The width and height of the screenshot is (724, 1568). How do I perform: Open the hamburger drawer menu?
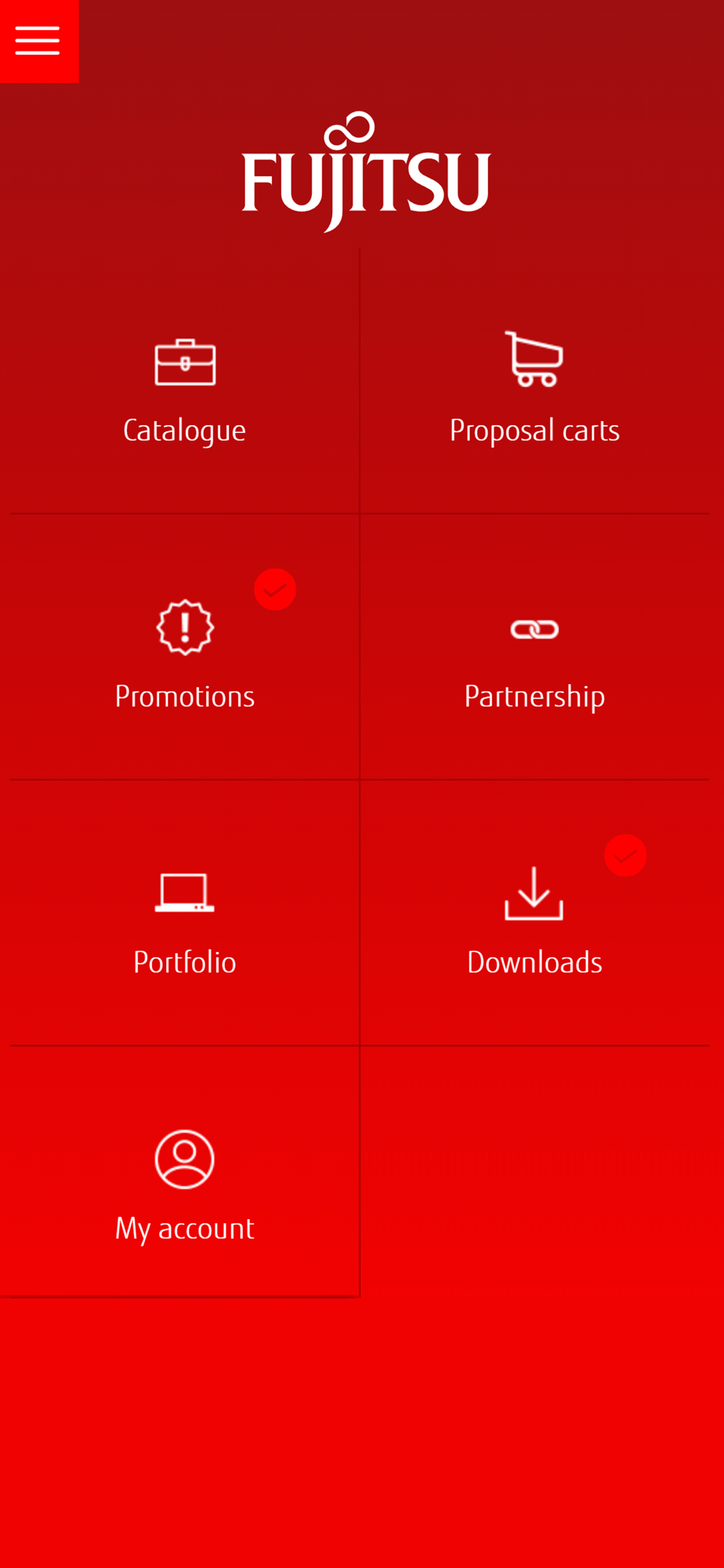tap(38, 41)
